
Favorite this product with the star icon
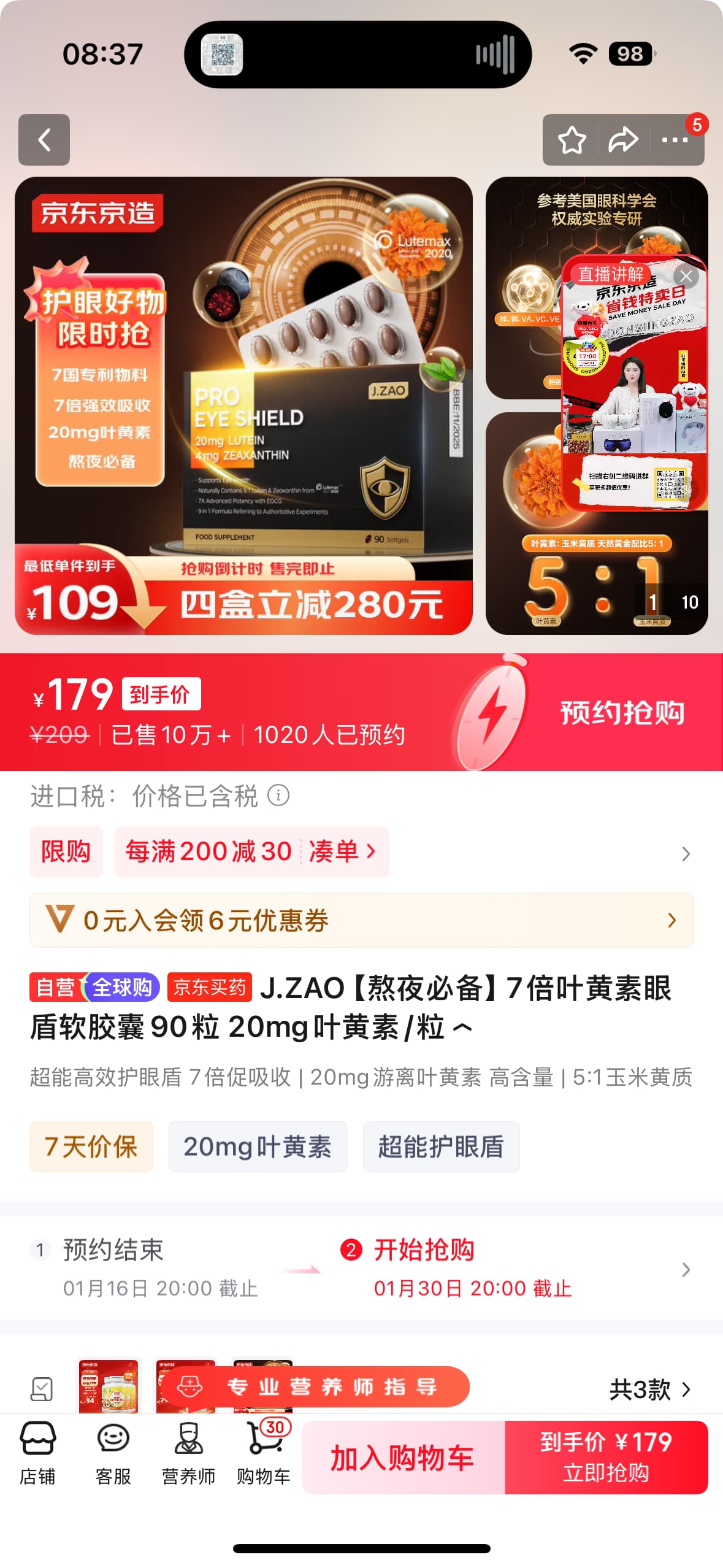point(572,140)
